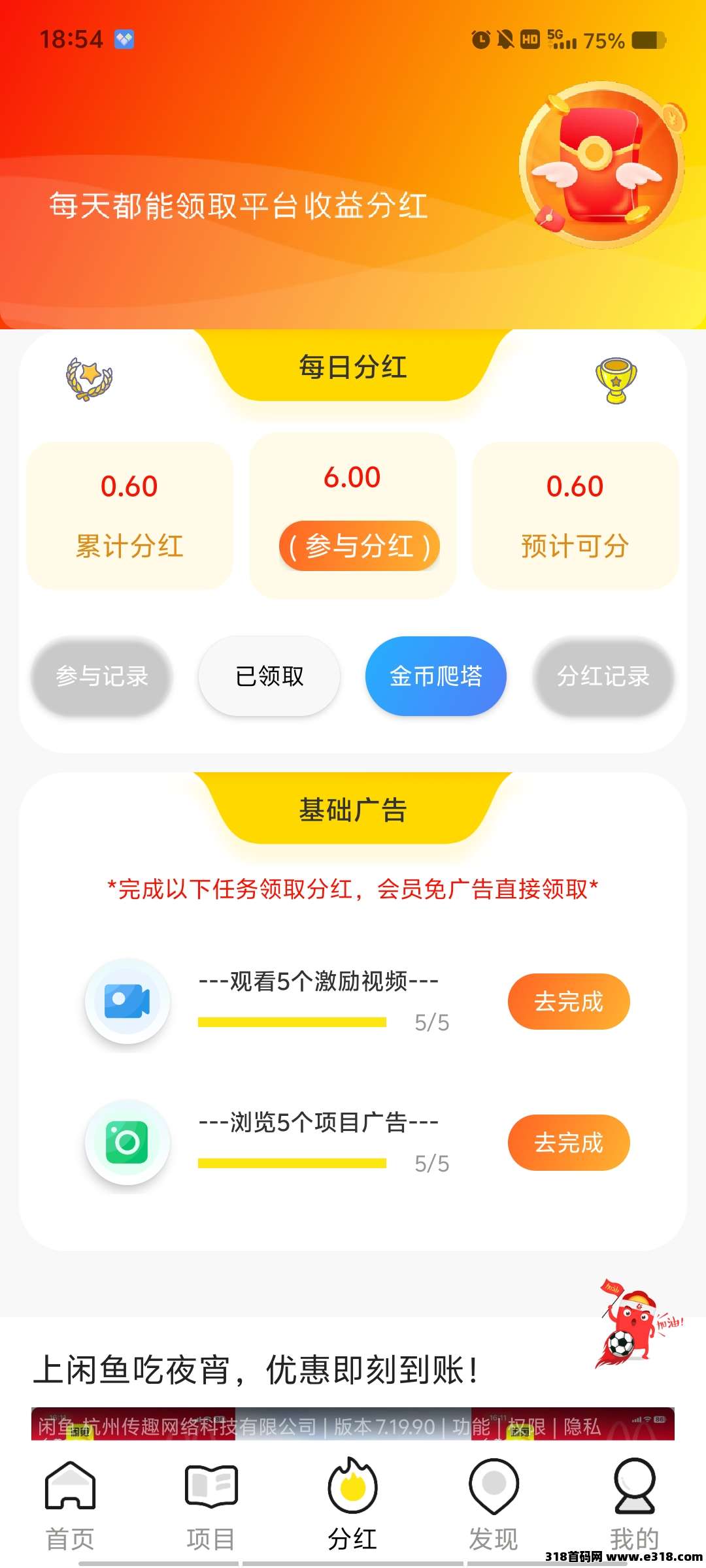
Task: Open 参与记录 records
Action: click(x=102, y=676)
